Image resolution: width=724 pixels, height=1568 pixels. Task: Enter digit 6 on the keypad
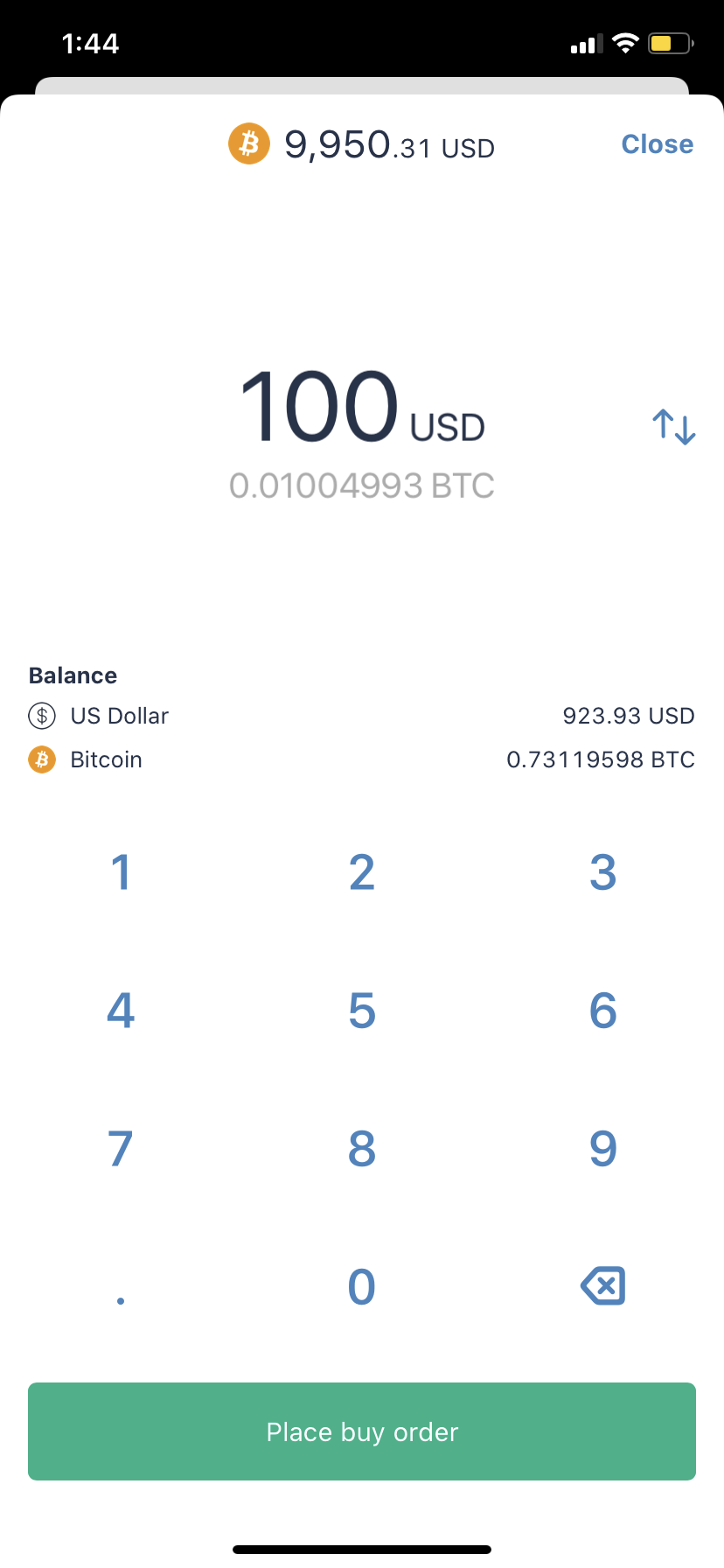603,1011
